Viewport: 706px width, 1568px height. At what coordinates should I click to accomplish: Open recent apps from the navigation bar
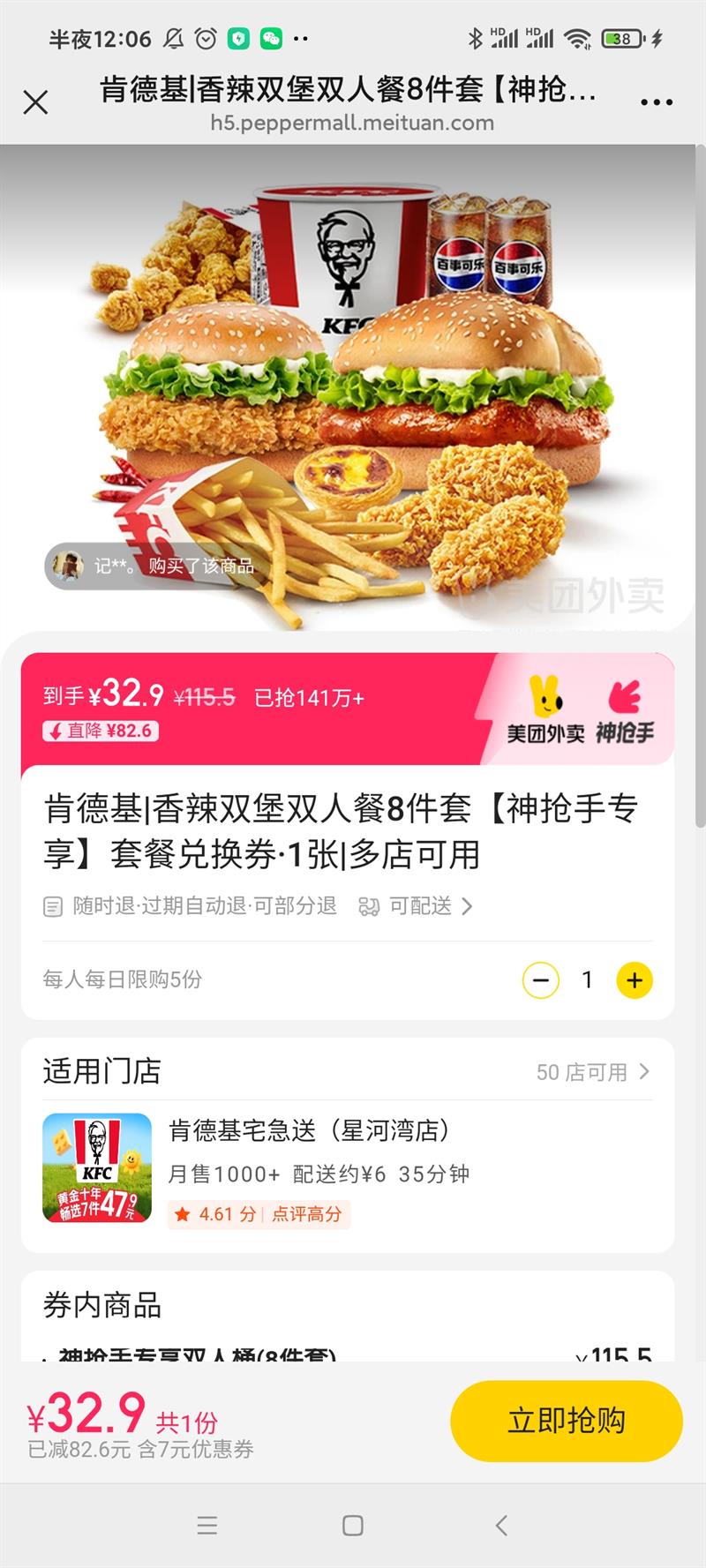click(207, 1526)
